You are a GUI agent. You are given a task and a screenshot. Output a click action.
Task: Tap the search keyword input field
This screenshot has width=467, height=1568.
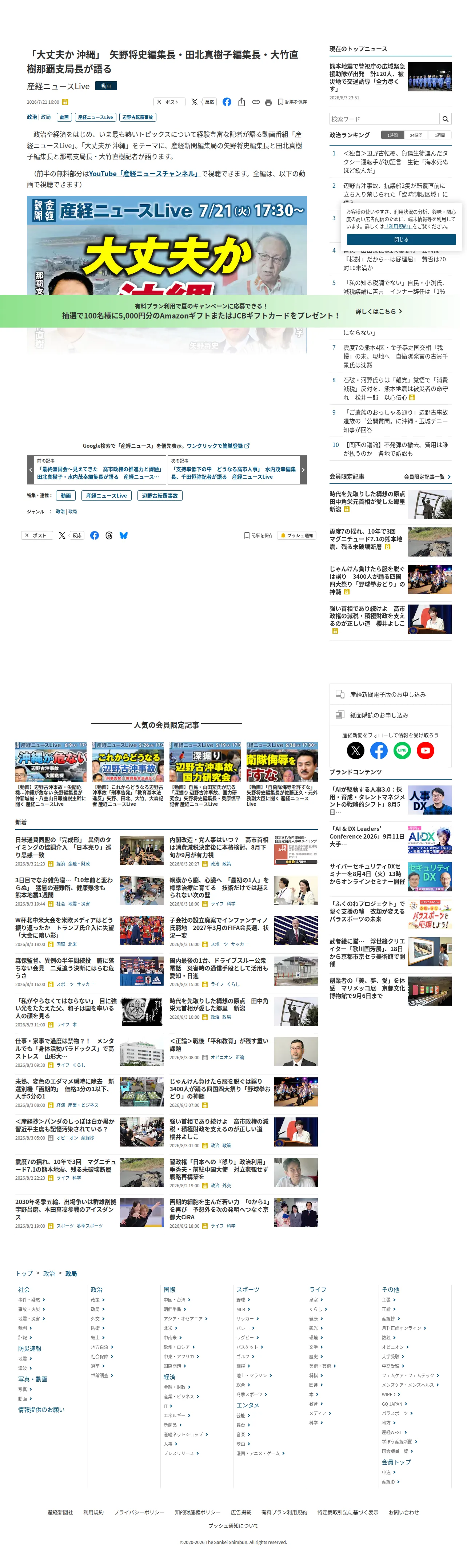384,119
